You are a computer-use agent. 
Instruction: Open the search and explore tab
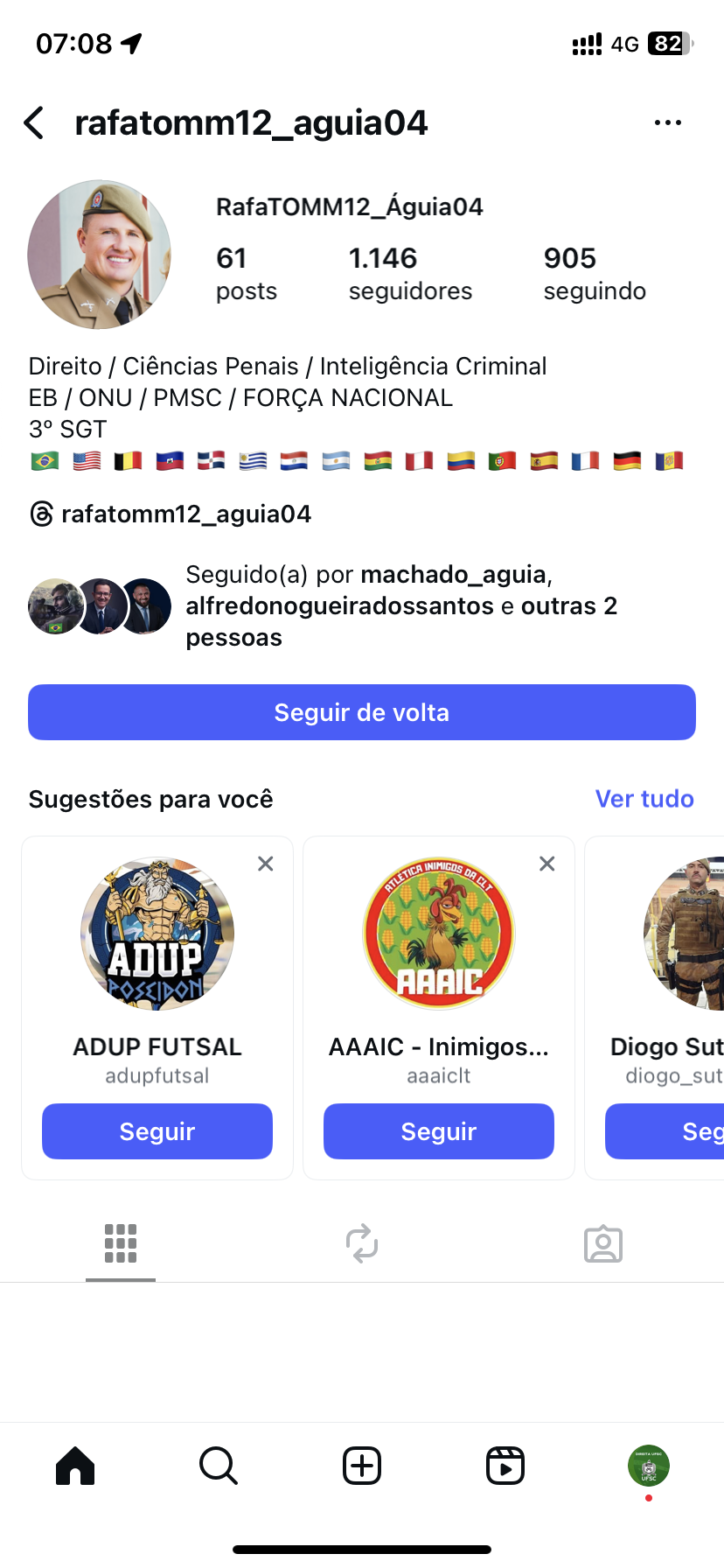(219, 1466)
